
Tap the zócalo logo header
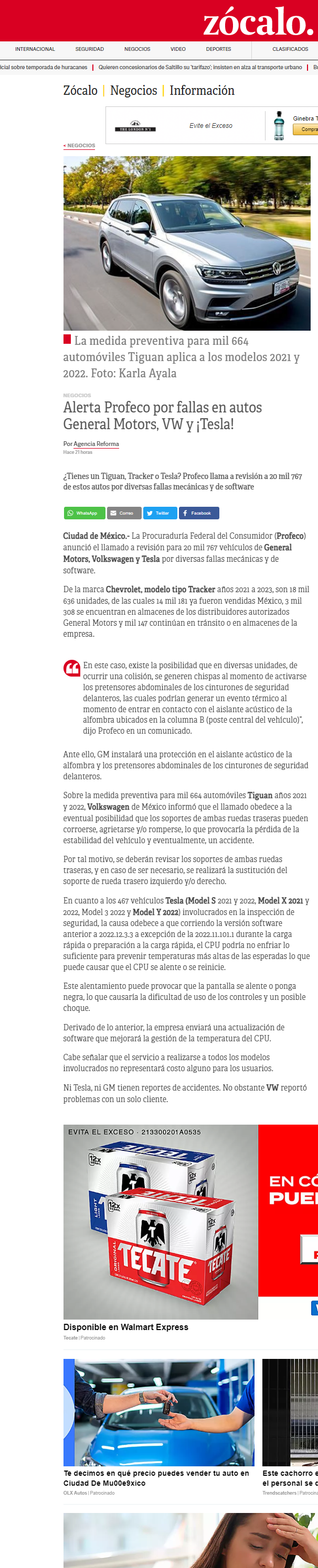pyautogui.click(x=258, y=22)
